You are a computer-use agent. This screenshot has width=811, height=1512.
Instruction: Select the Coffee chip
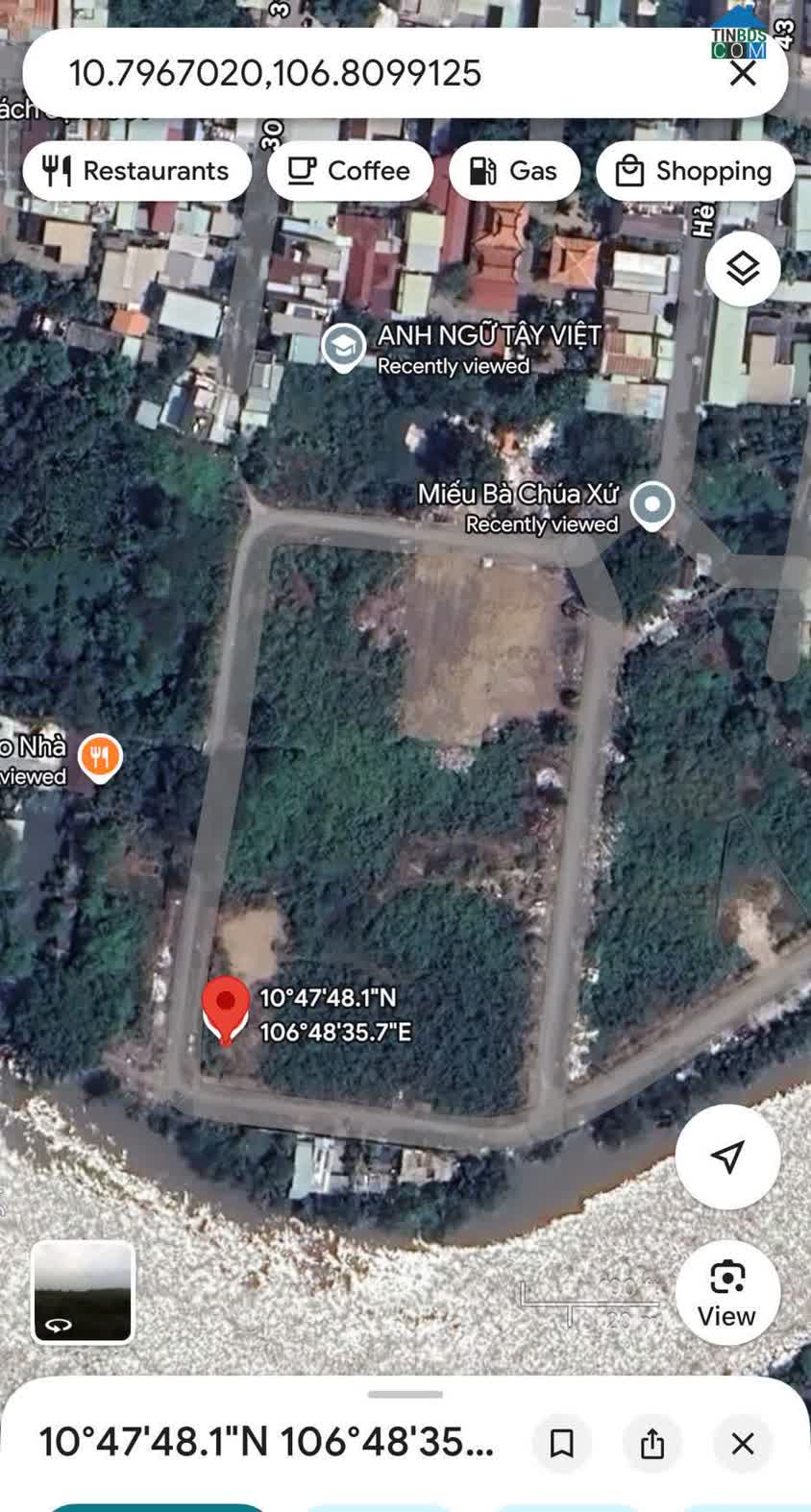349,171
